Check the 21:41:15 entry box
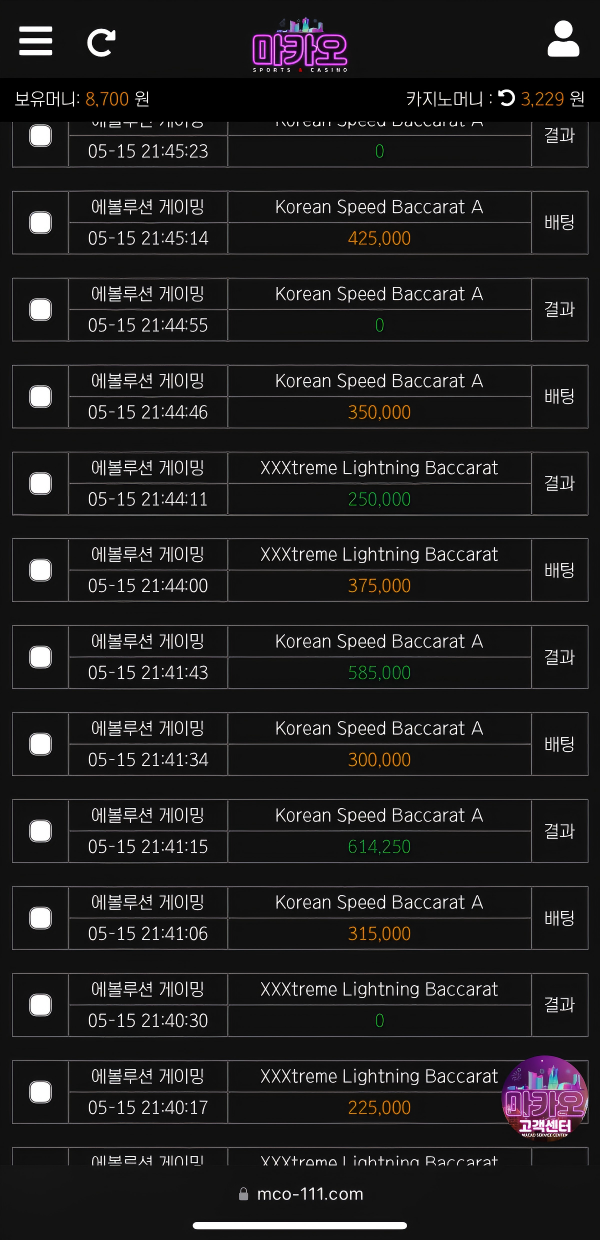This screenshot has width=600, height=1240. [x=40, y=831]
